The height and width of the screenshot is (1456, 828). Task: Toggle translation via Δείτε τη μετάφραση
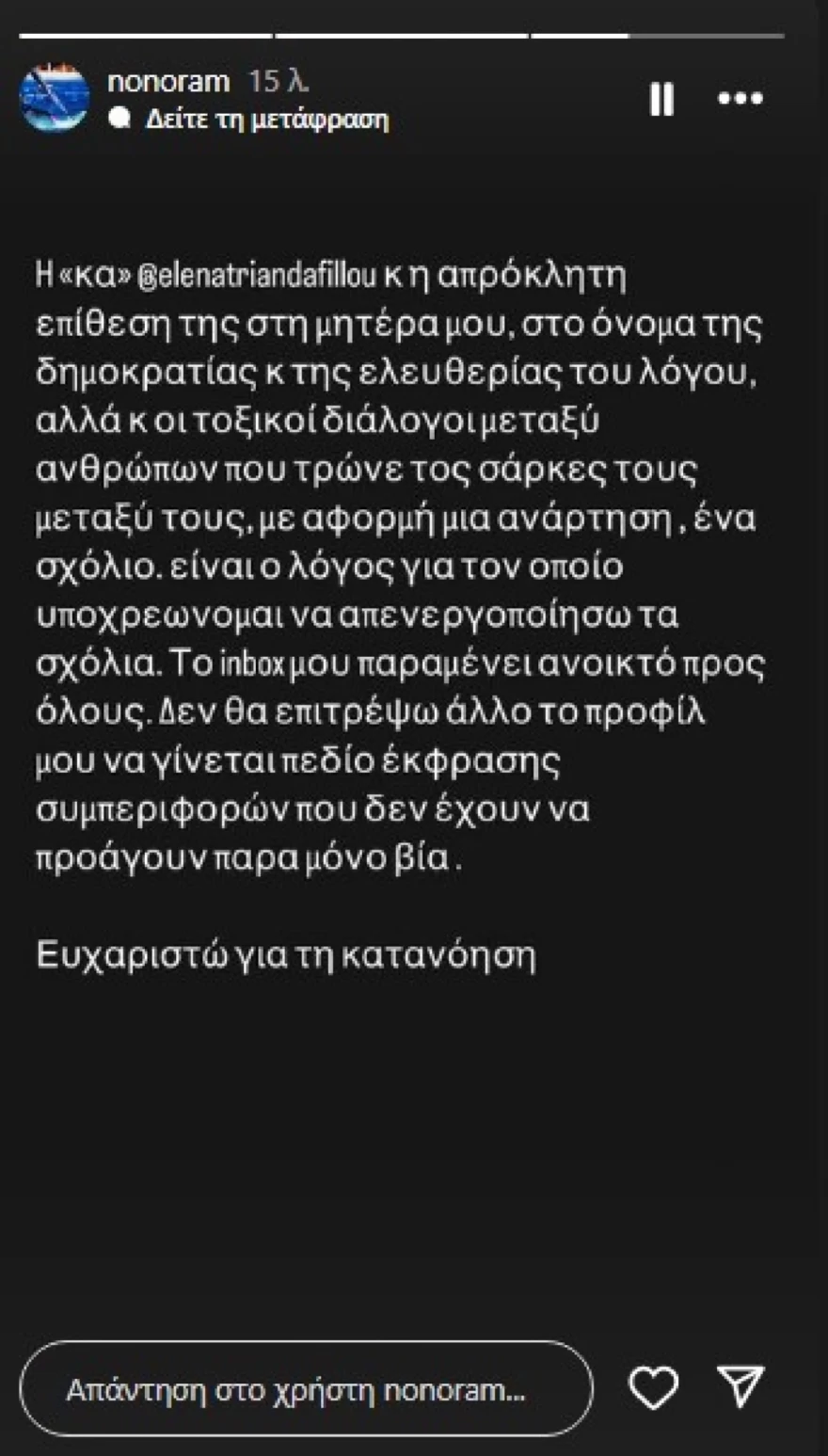point(265,120)
